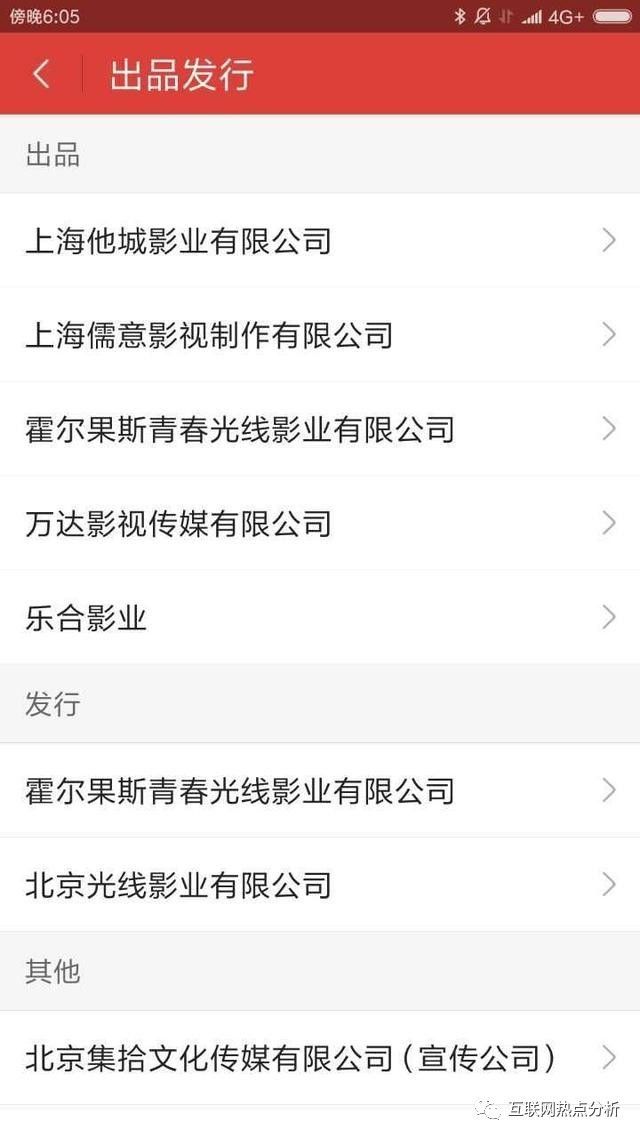Screen dimensions: 640x1138
Task: Open 北京集拾文化传媒有限公司（宣传公司）
Action: 320,1058
